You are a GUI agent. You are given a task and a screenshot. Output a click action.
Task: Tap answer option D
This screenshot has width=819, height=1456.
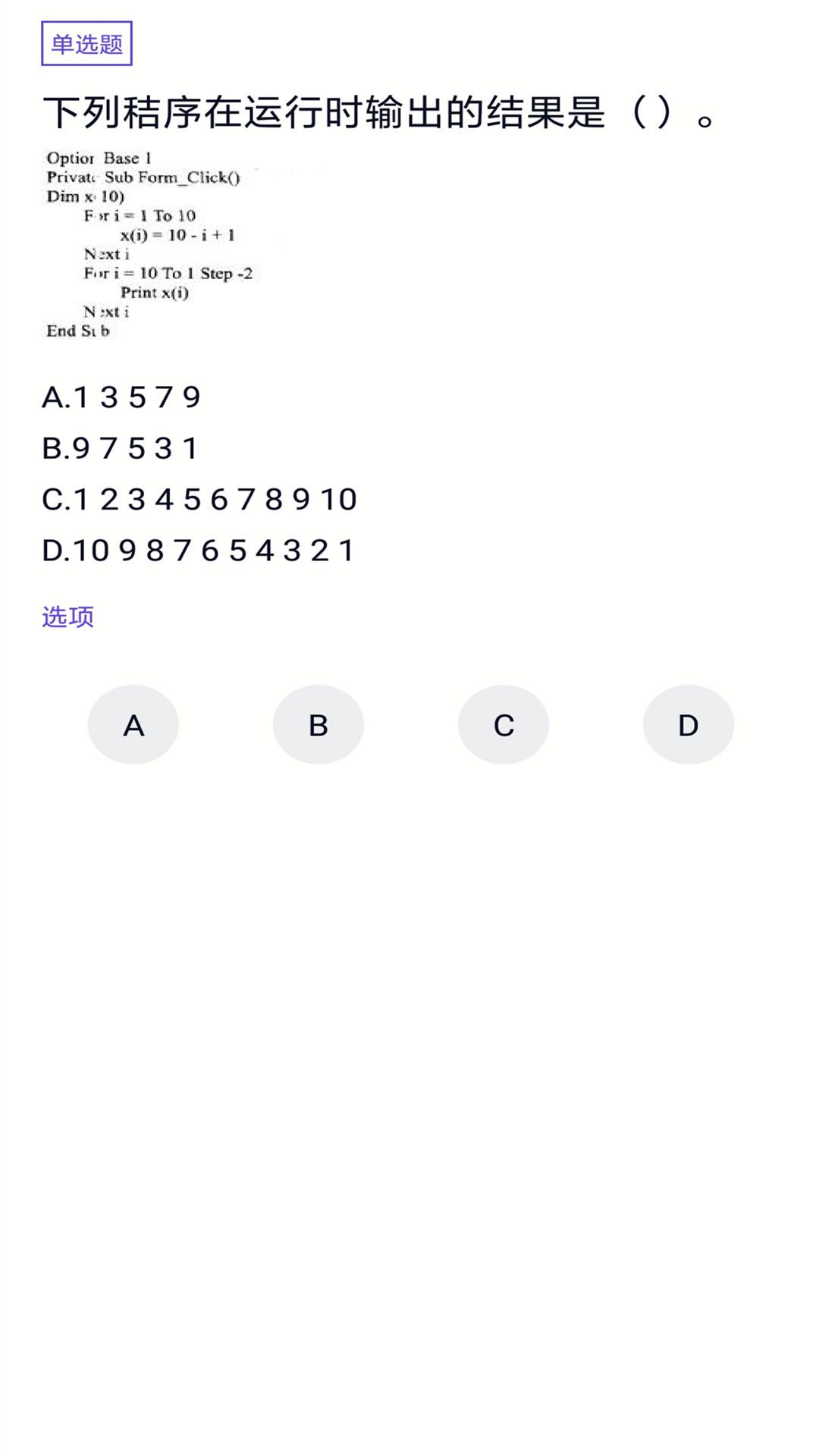tap(689, 724)
